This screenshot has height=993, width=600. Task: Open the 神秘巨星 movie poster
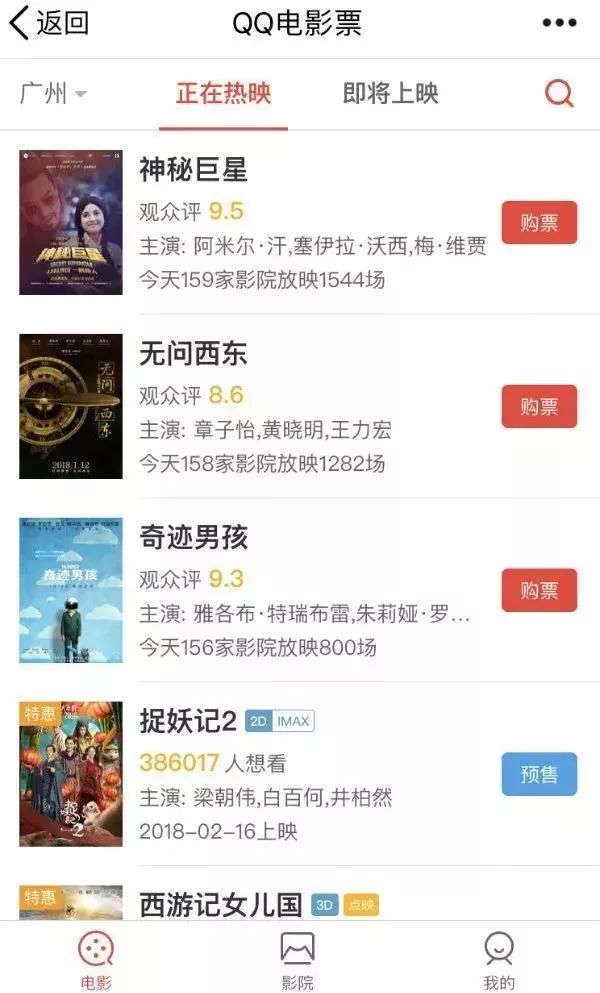tap(71, 223)
